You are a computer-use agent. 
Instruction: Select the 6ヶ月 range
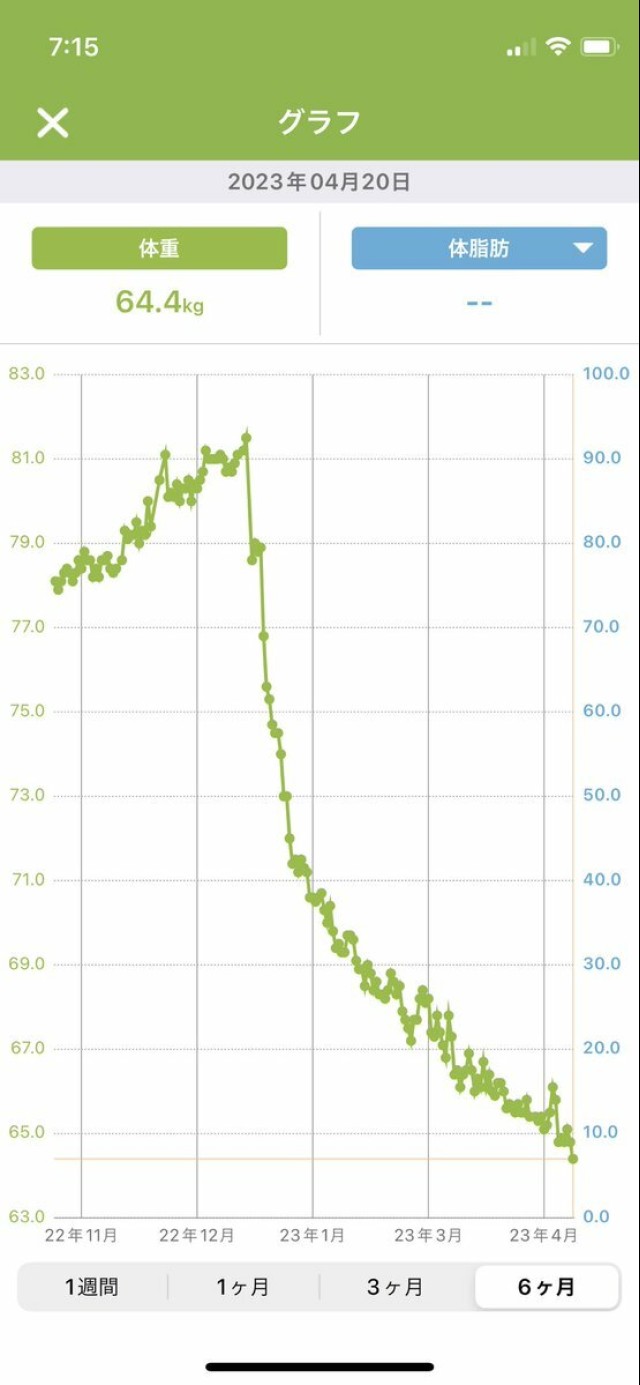[546, 1286]
